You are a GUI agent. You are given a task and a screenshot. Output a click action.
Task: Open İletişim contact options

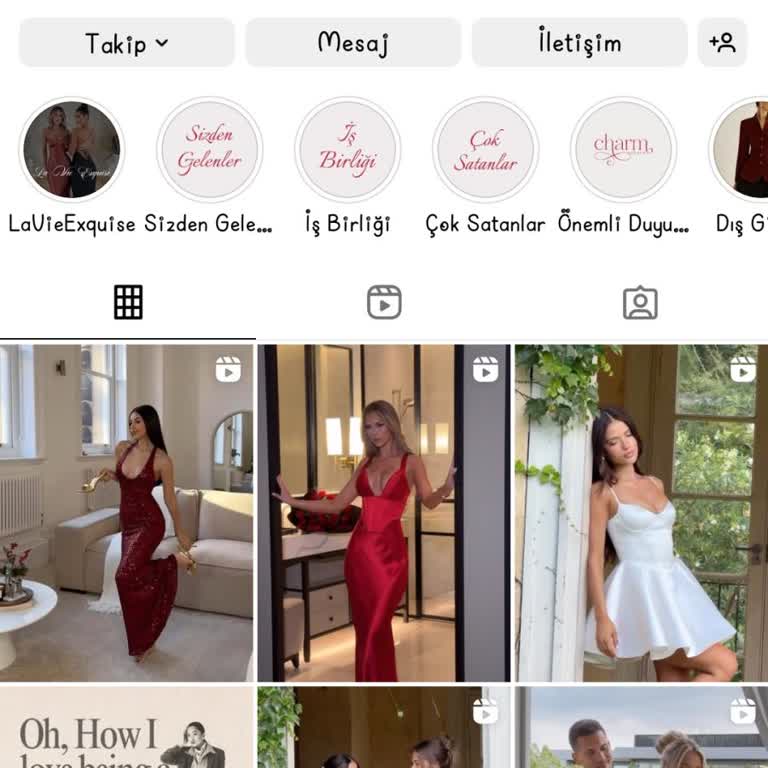[579, 43]
